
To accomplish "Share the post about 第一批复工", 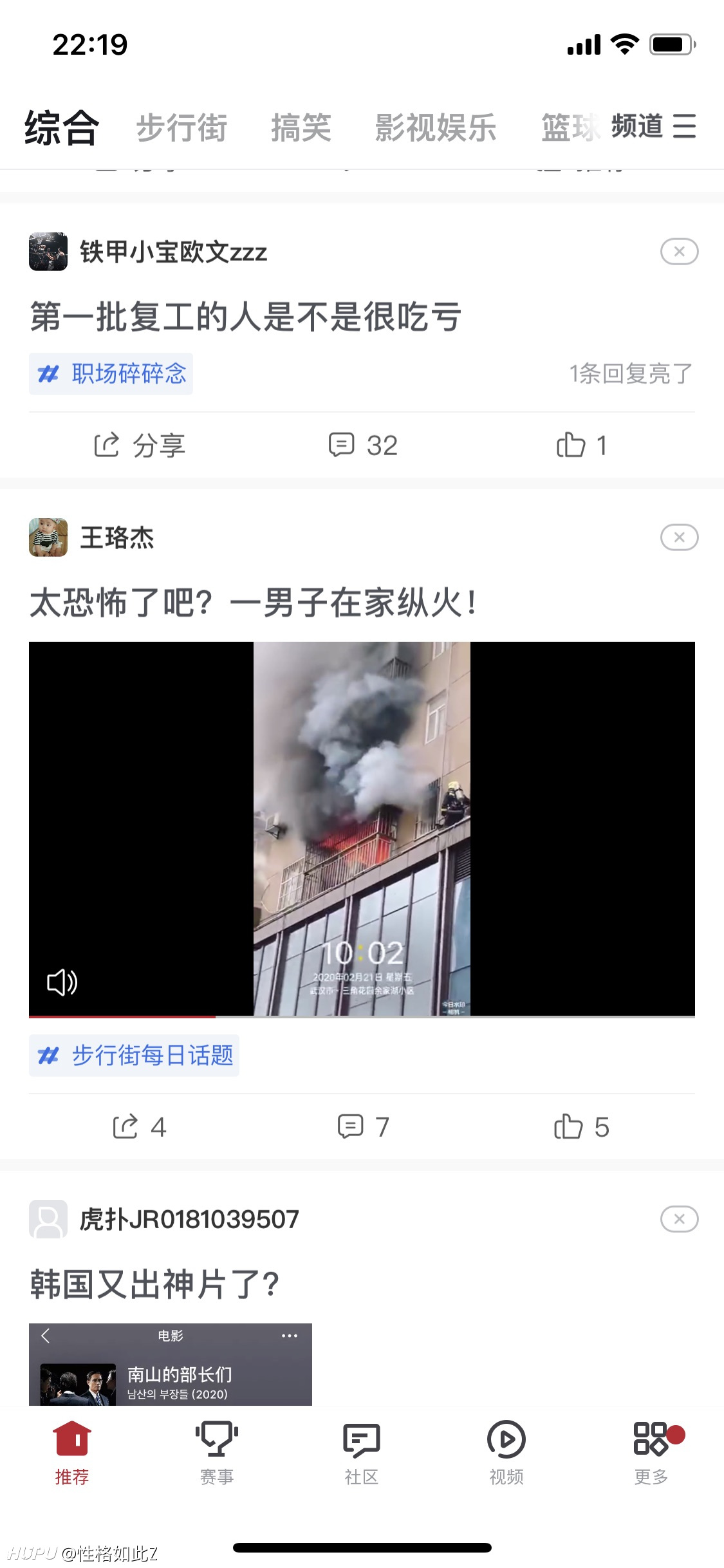I will tap(140, 445).
